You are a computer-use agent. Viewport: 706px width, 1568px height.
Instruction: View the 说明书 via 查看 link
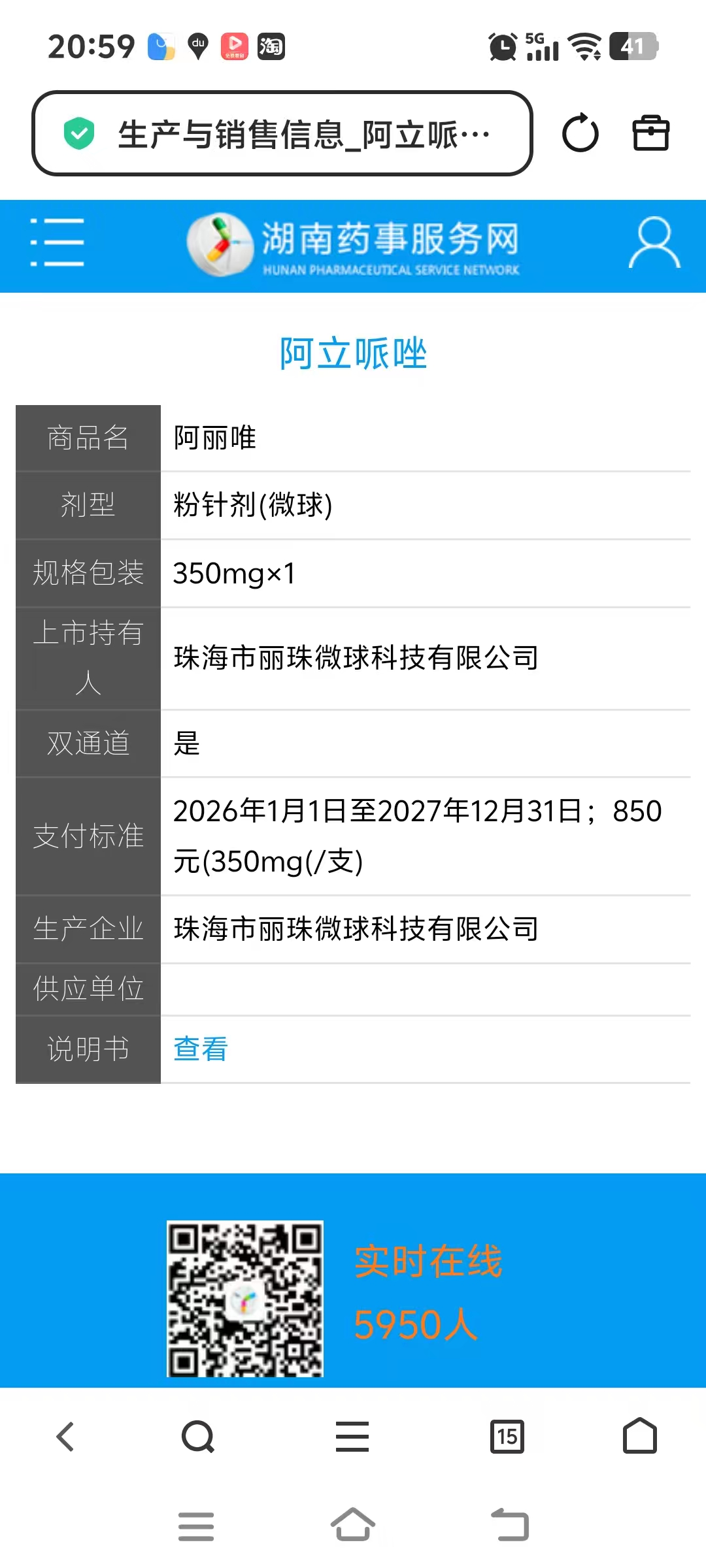tap(201, 1049)
